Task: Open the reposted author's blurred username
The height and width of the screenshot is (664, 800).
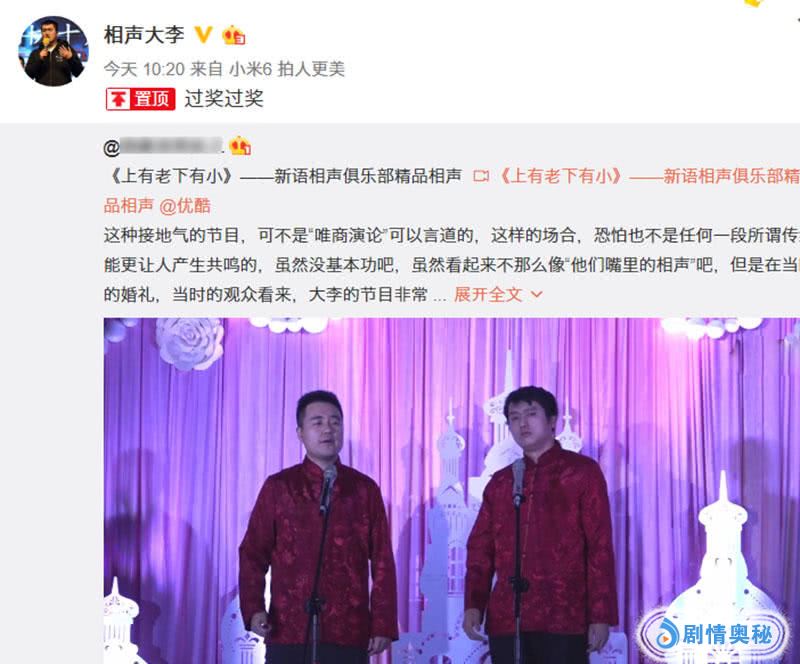Action: click(x=170, y=147)
